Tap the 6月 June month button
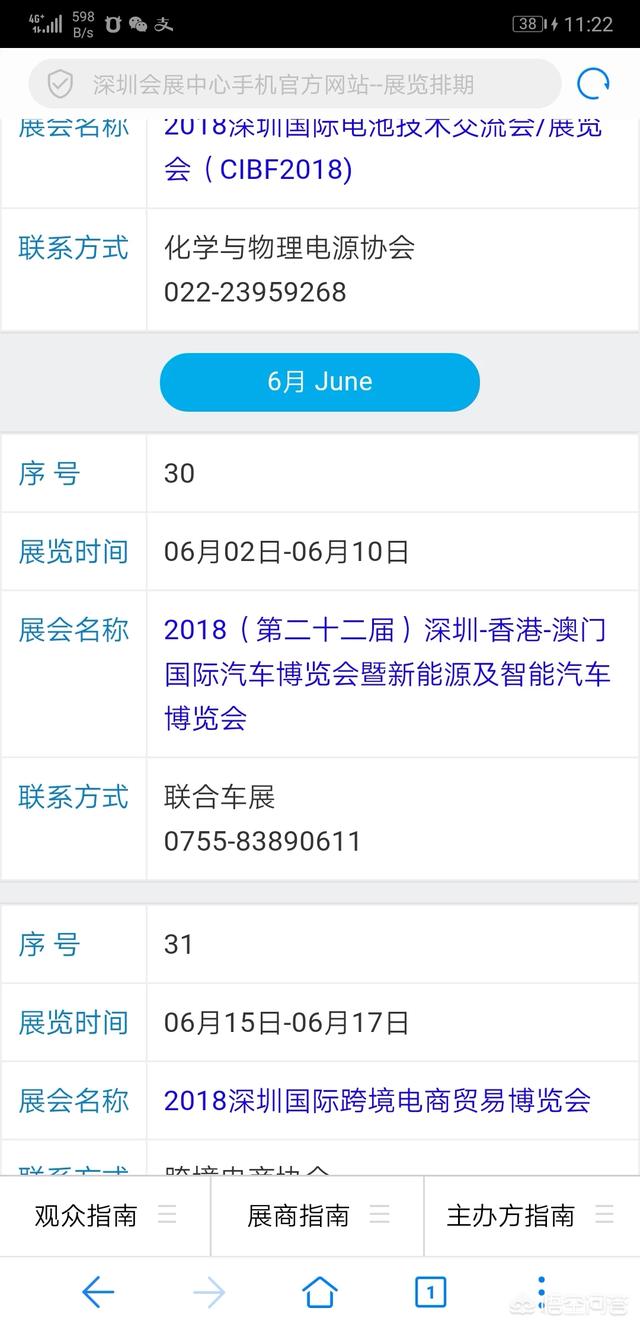 coord(320,381)
